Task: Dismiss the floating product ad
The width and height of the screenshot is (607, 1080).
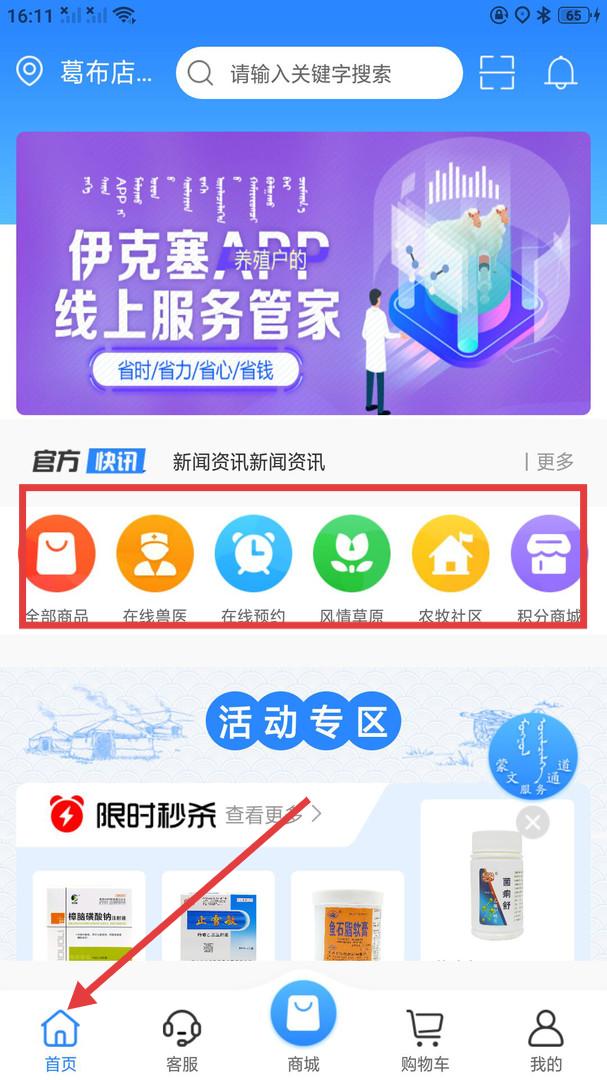Action: pos(533,822)
